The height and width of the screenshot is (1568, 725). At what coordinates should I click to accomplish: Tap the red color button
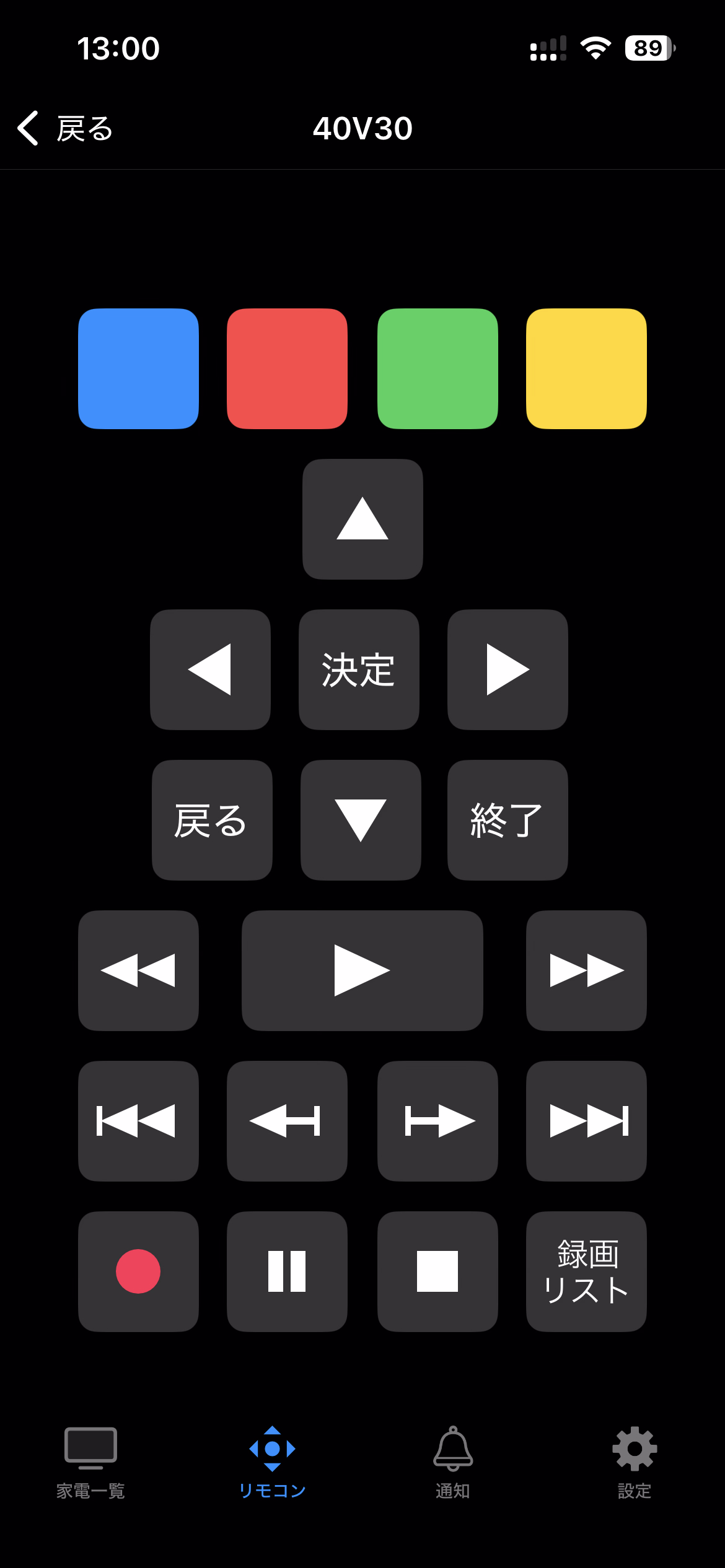(287, 368)
